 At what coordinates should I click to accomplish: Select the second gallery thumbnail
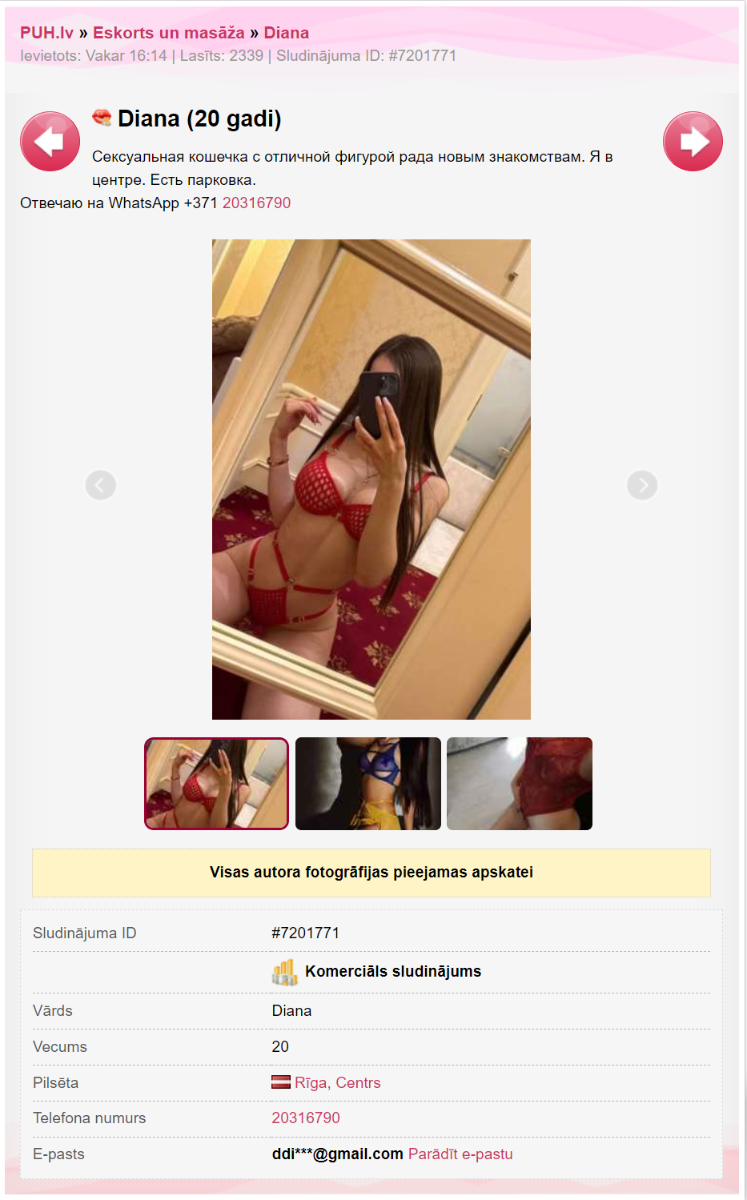(368, 783)
